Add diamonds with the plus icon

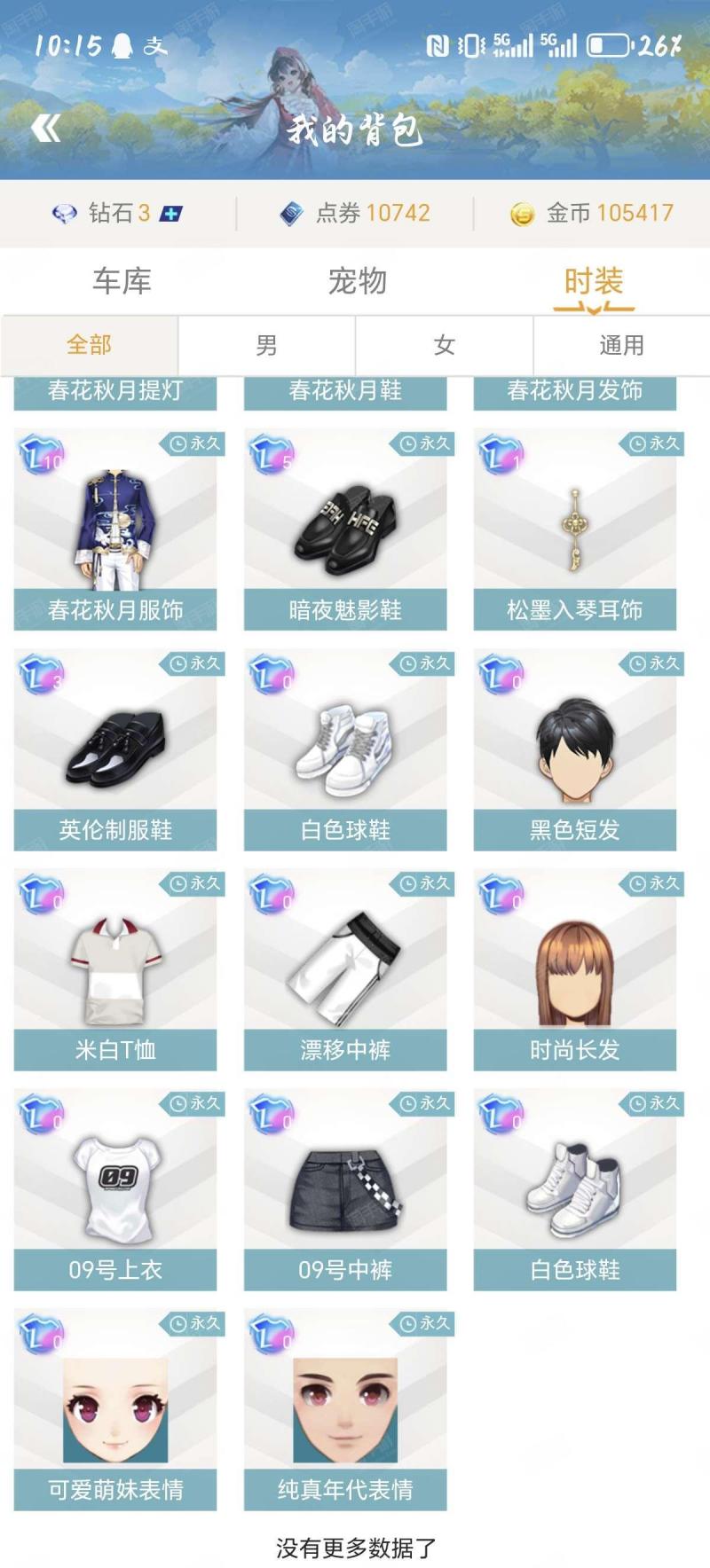[x=170, y=214]
